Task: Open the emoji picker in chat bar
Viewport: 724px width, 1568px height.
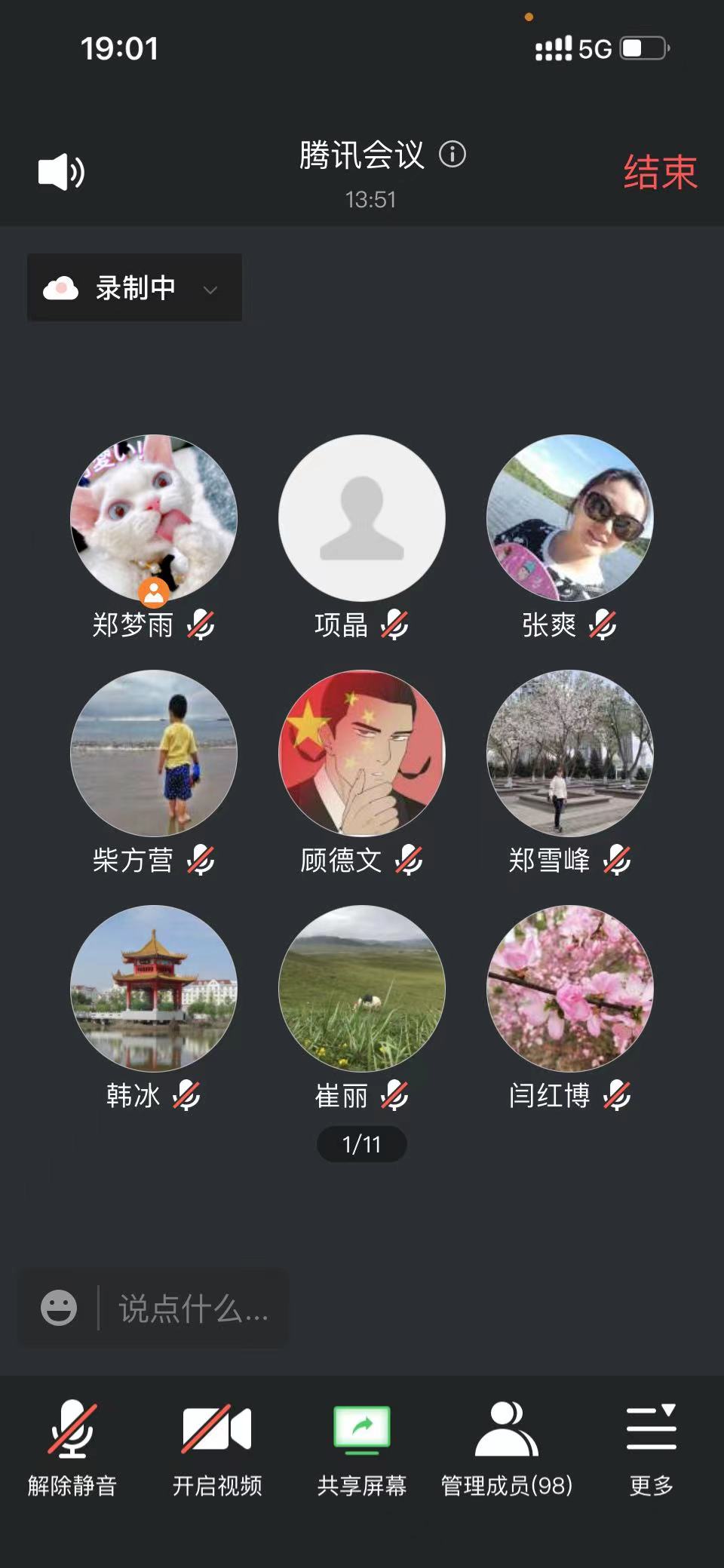Action: tap(59, 1307)
